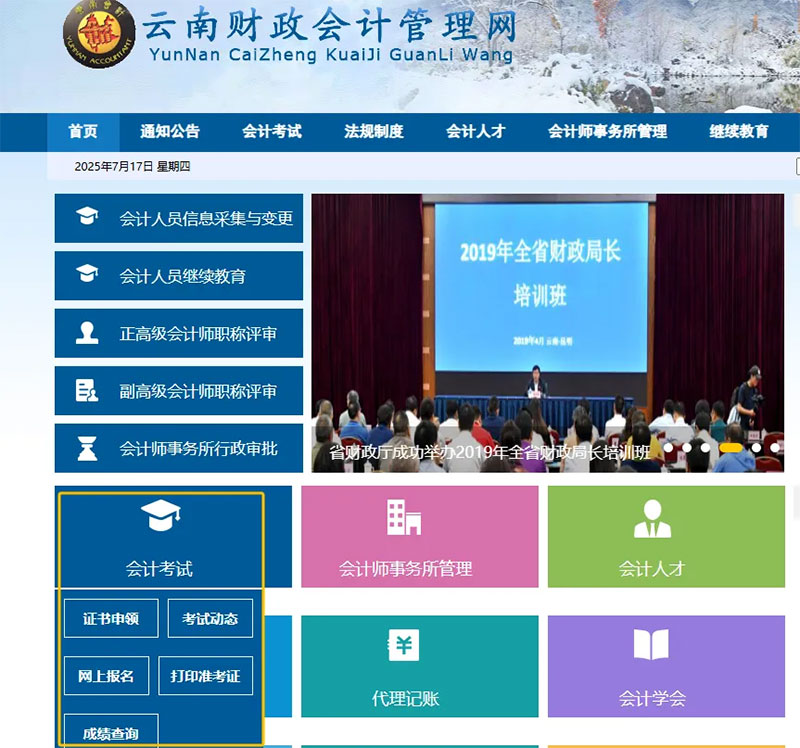Viewport: 800px width, 748px height.
Task: Open the pink 会计师事务所管理 tile
Action: click(x=419, y=537)
